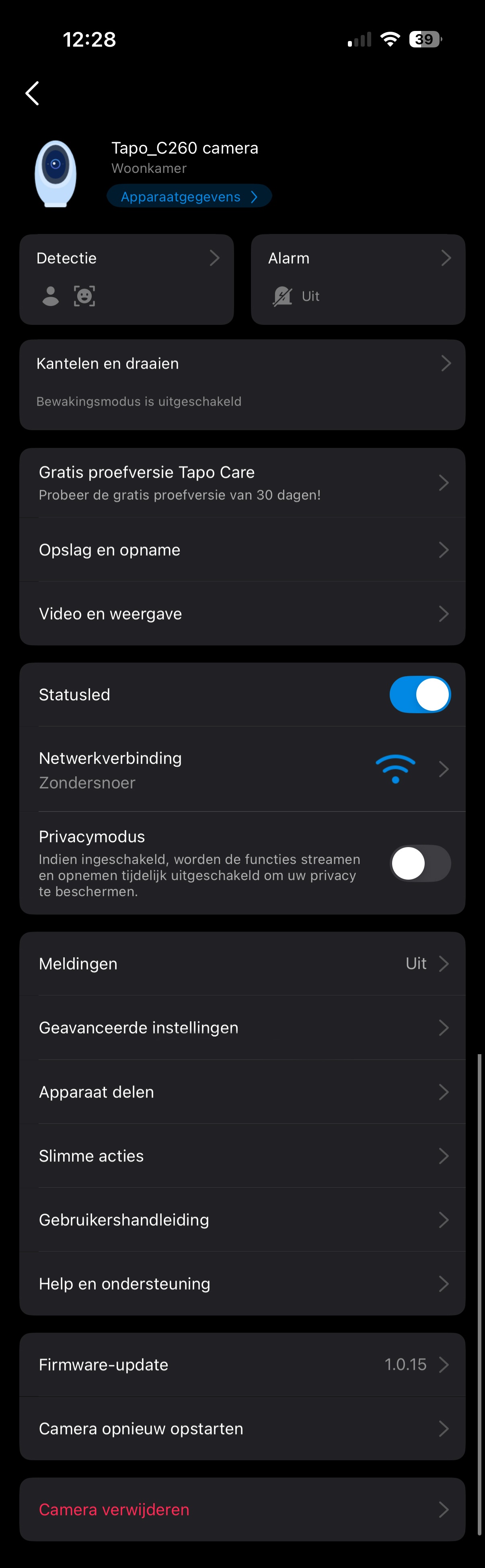
Task: Open Help en ondersteuning
Action: point(242,1284)
